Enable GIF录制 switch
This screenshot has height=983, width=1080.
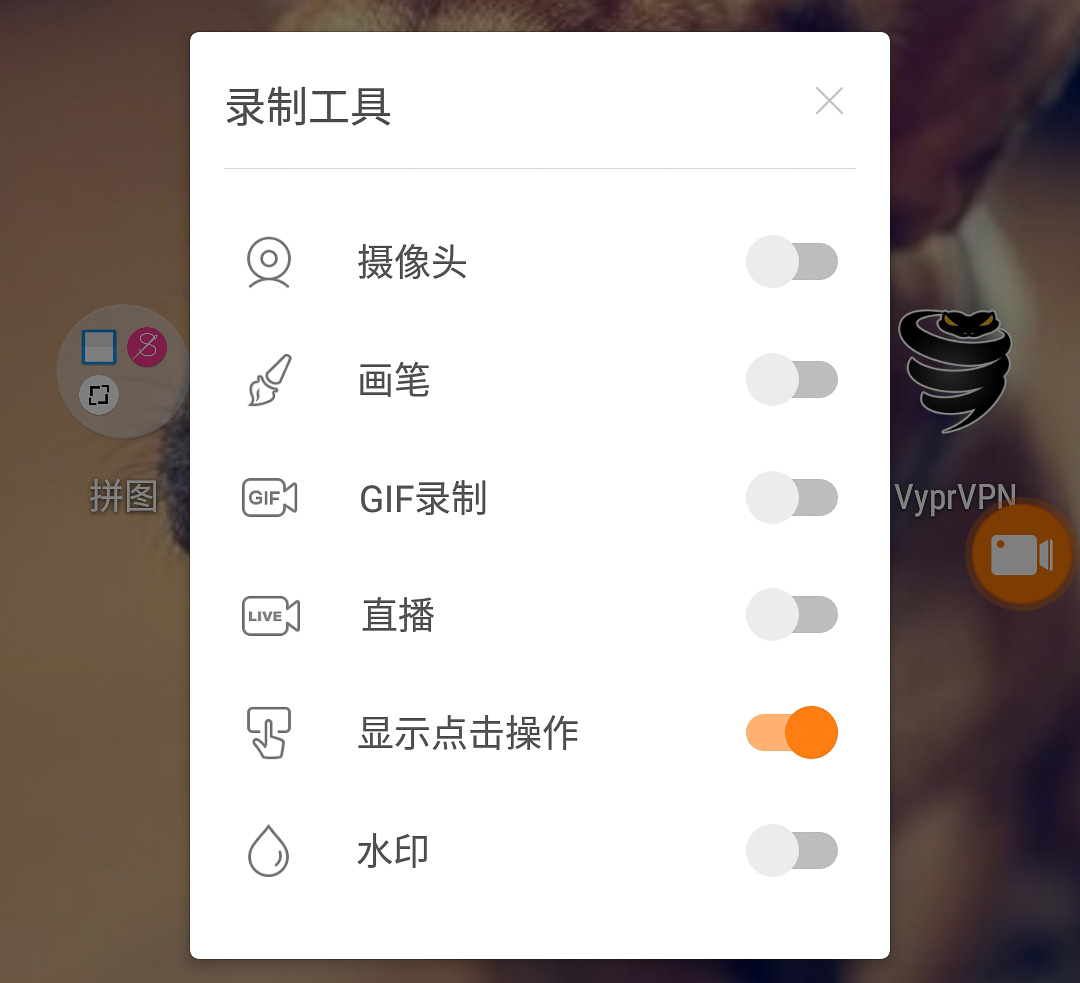pyautogui.click(x=792, y=498)
